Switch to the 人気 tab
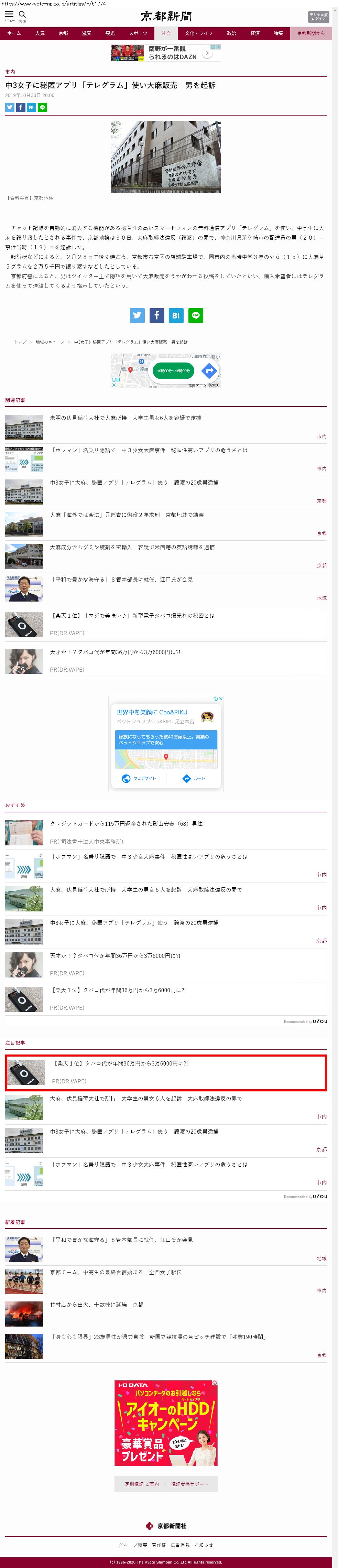Viewport: 338px width, 1568px height. point(40,33)
